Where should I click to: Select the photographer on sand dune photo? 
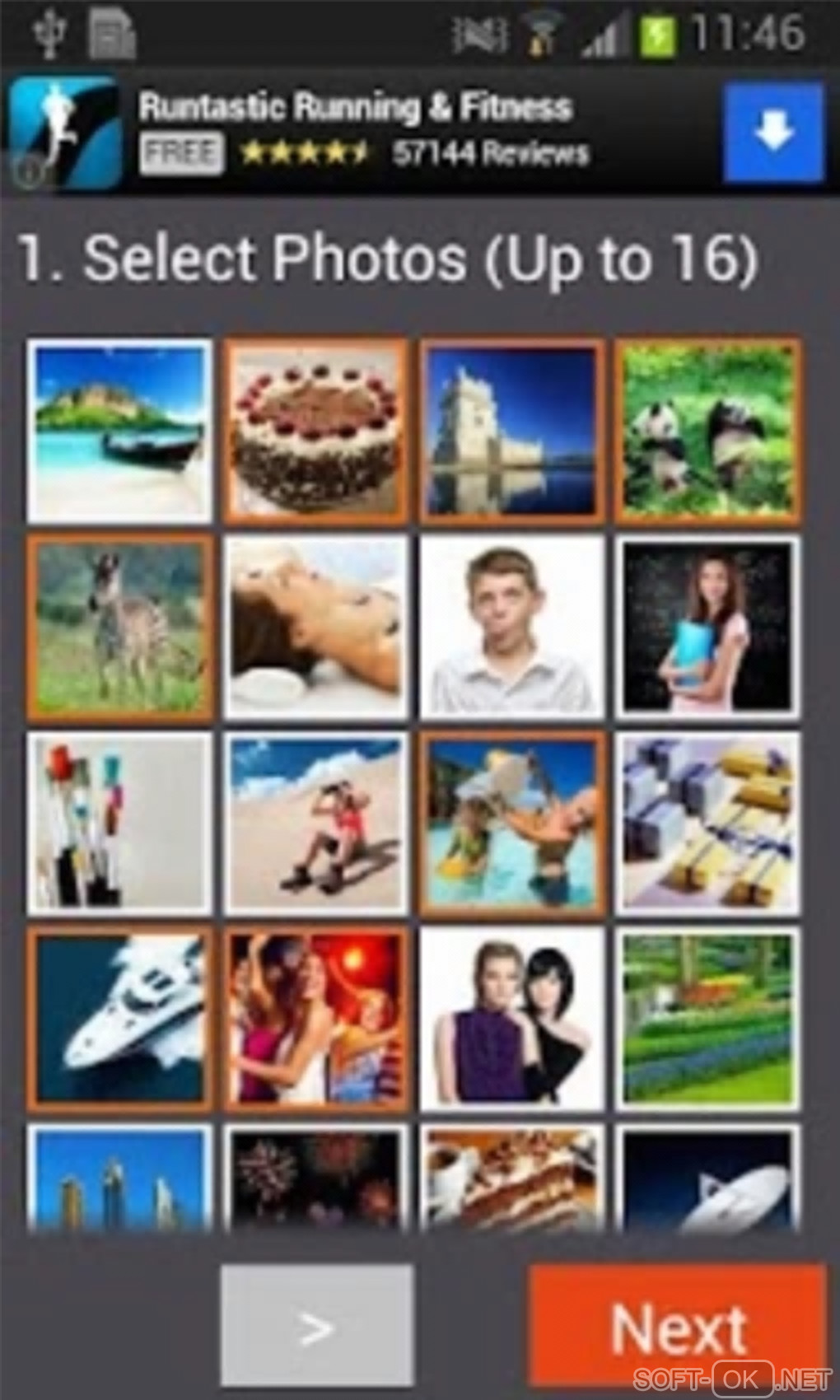coord(316,823)
